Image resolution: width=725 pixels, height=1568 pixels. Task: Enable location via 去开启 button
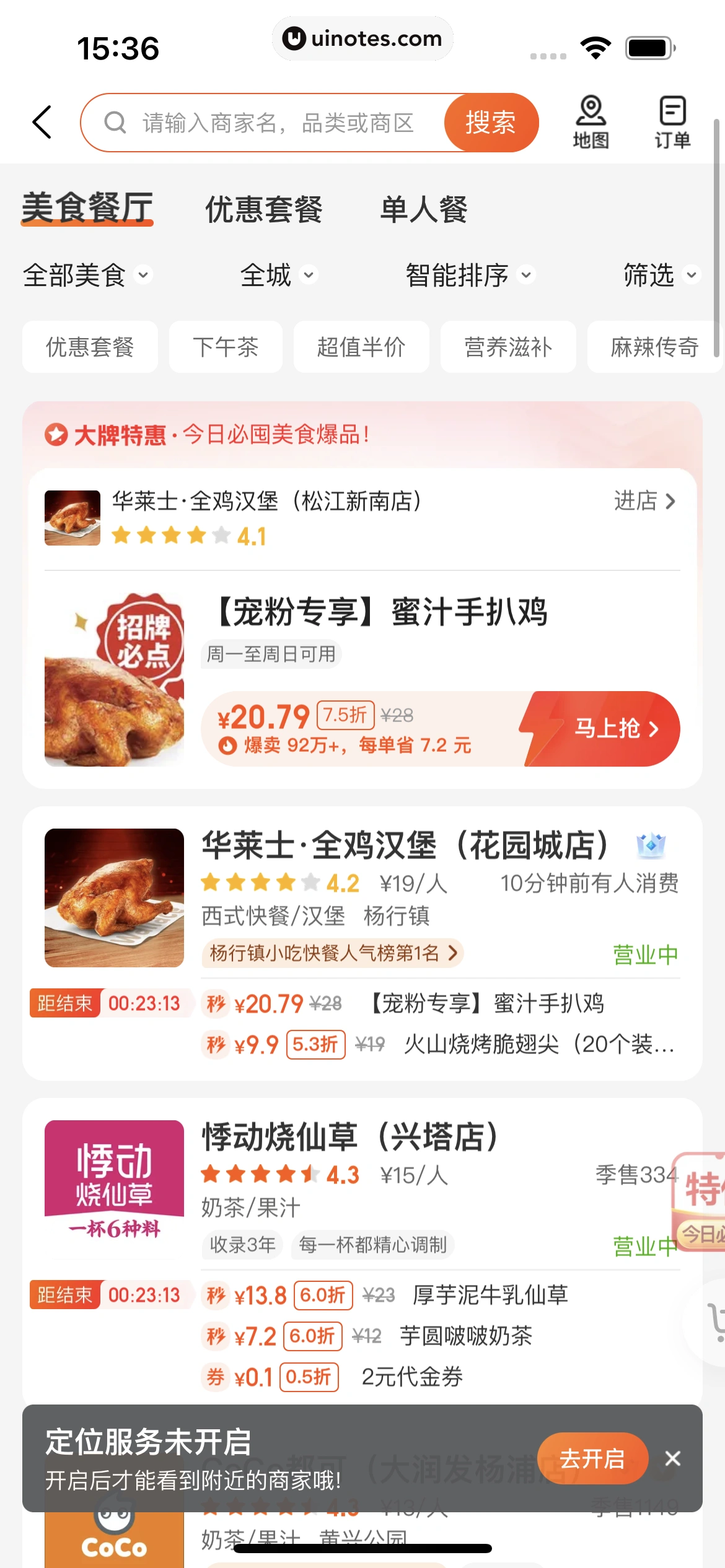pos(592,1458)
